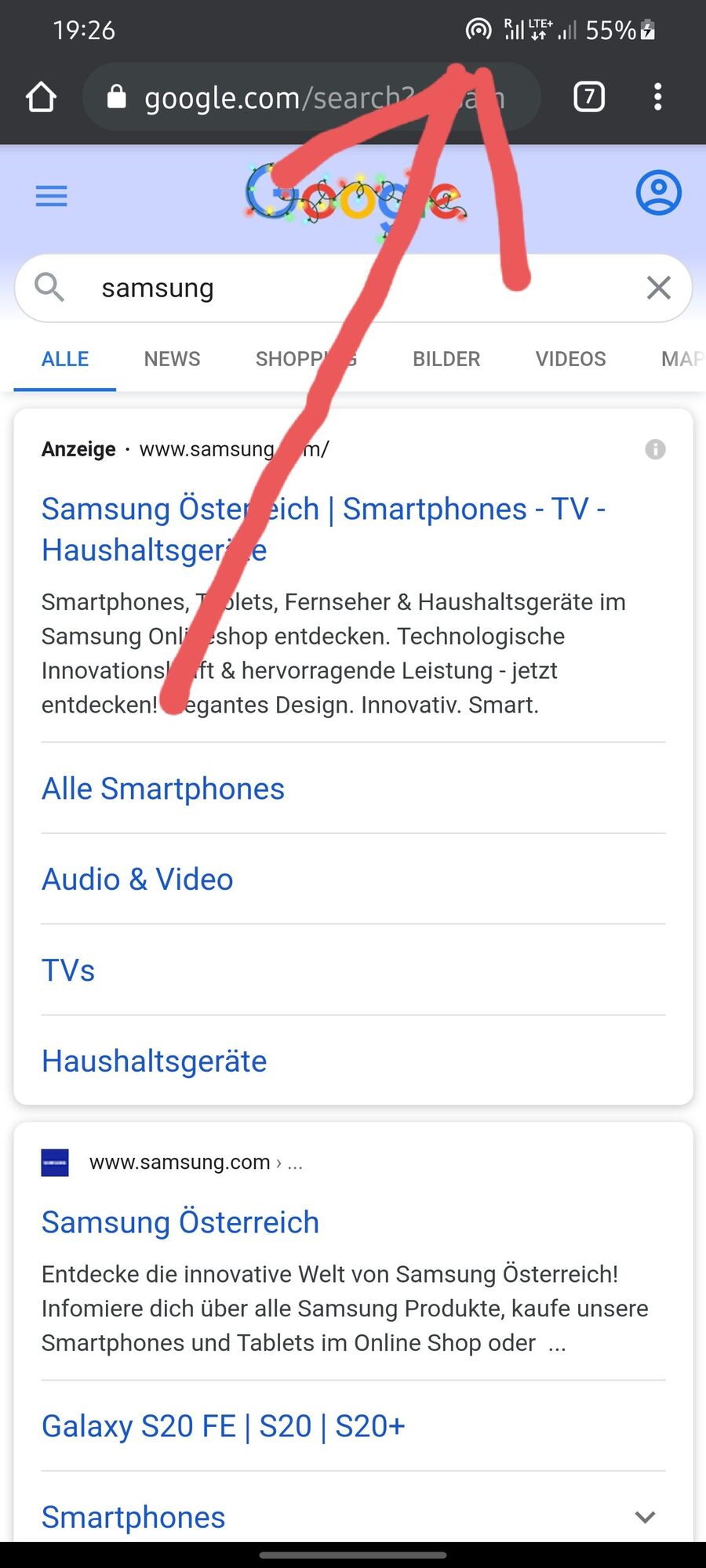The height and width of the screenshot is (1568, 706).
Task: Switch to the Bilder tab
Action: [446, 359]
